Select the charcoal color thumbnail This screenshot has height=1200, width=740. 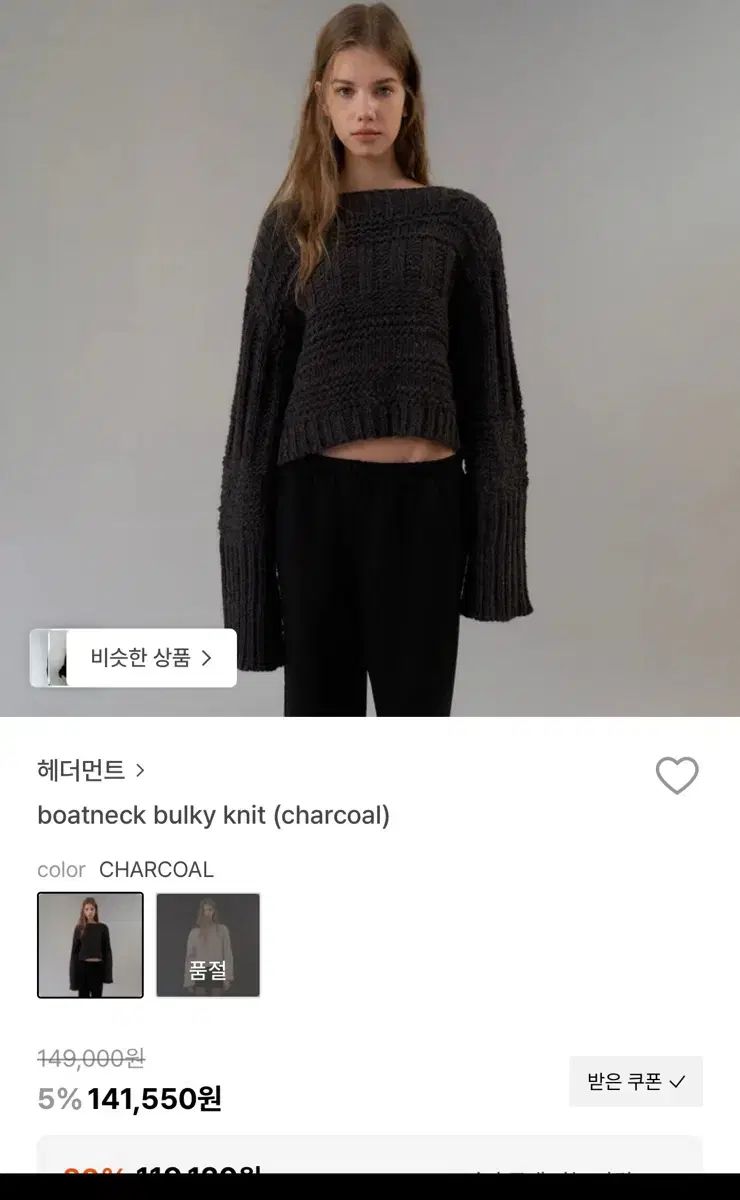90,945
